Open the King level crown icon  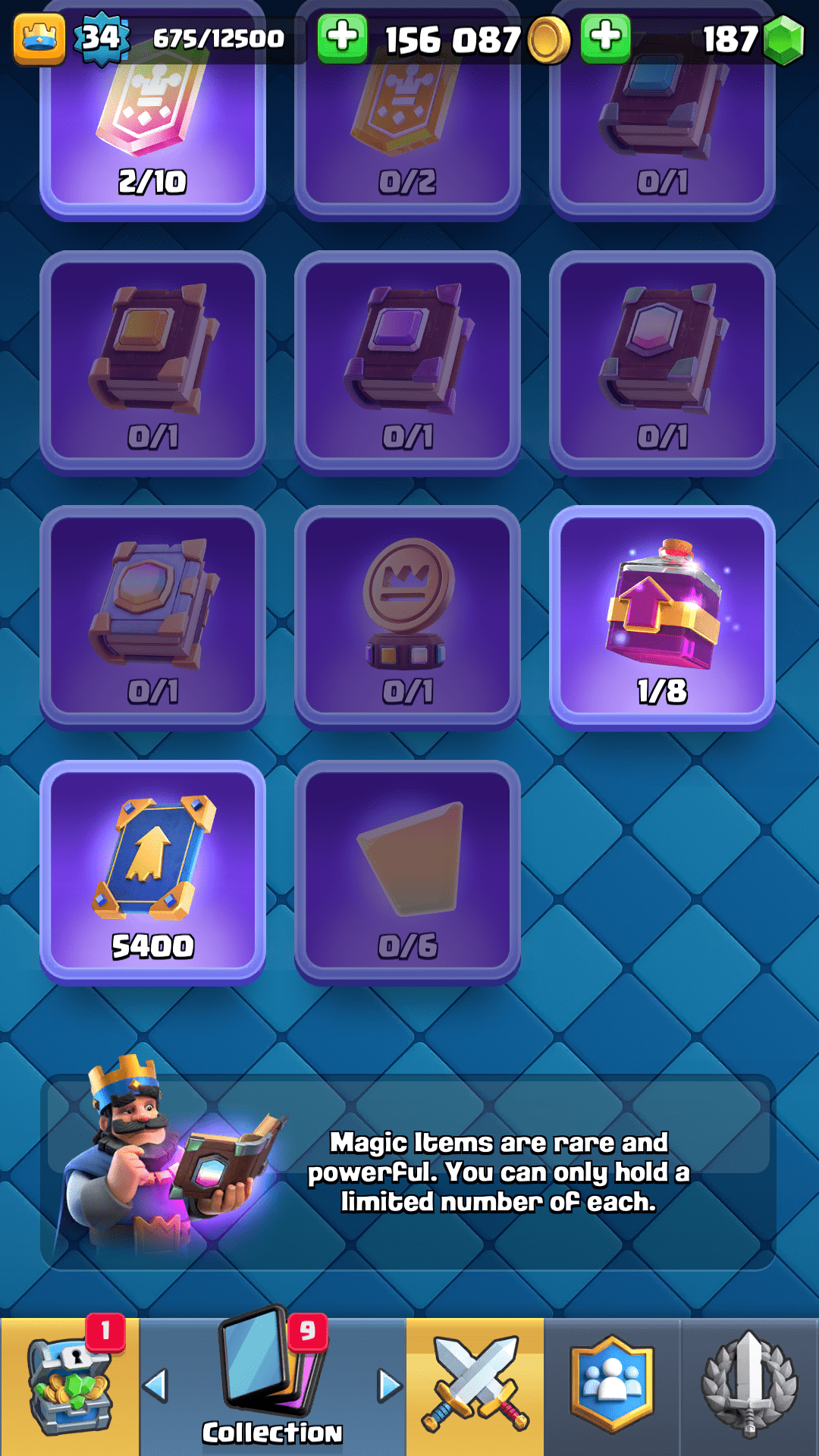click(39, 38)
